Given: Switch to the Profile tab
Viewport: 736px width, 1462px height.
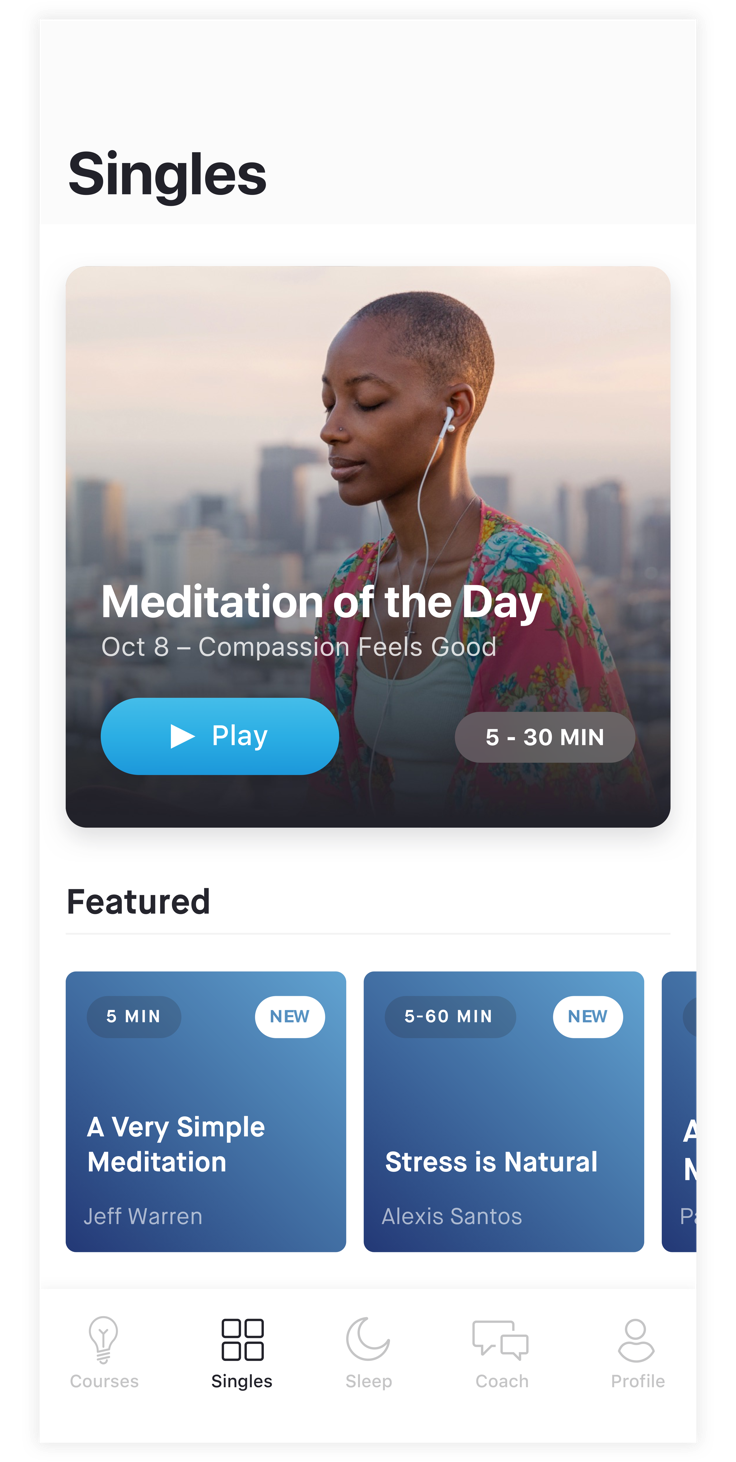Looking at the screenshot, I should pos(637,1353).
